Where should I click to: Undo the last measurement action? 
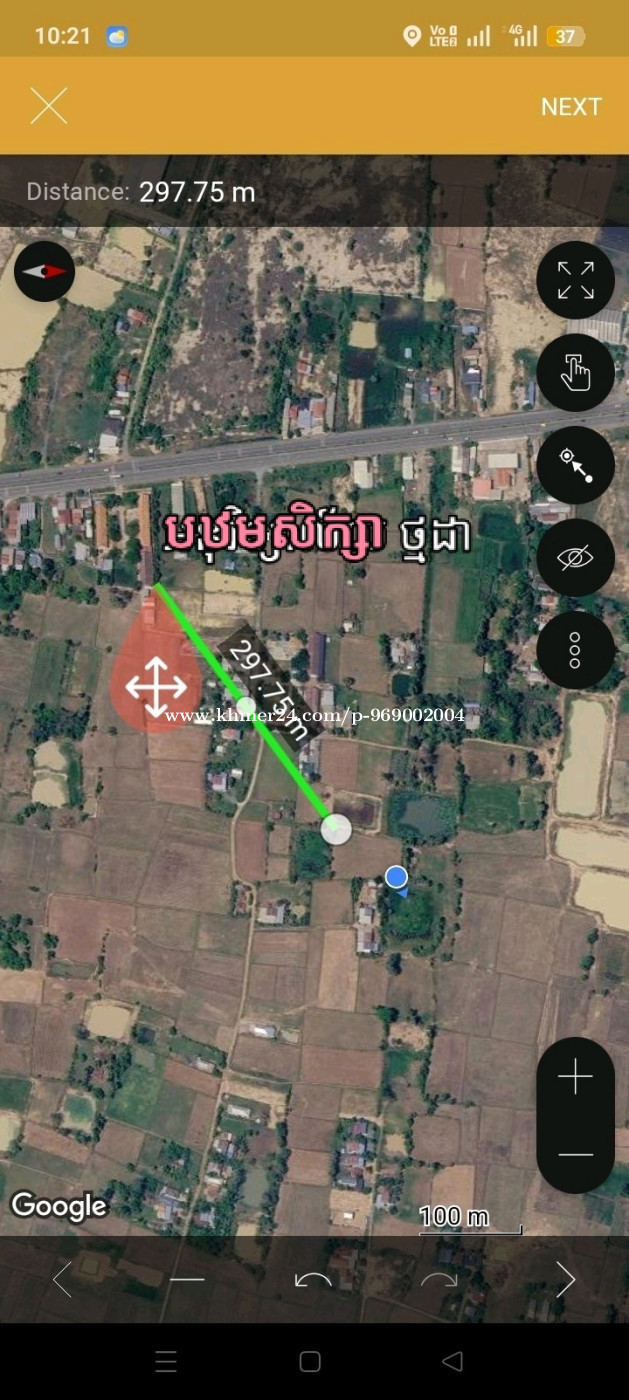tap(313, 1279)
